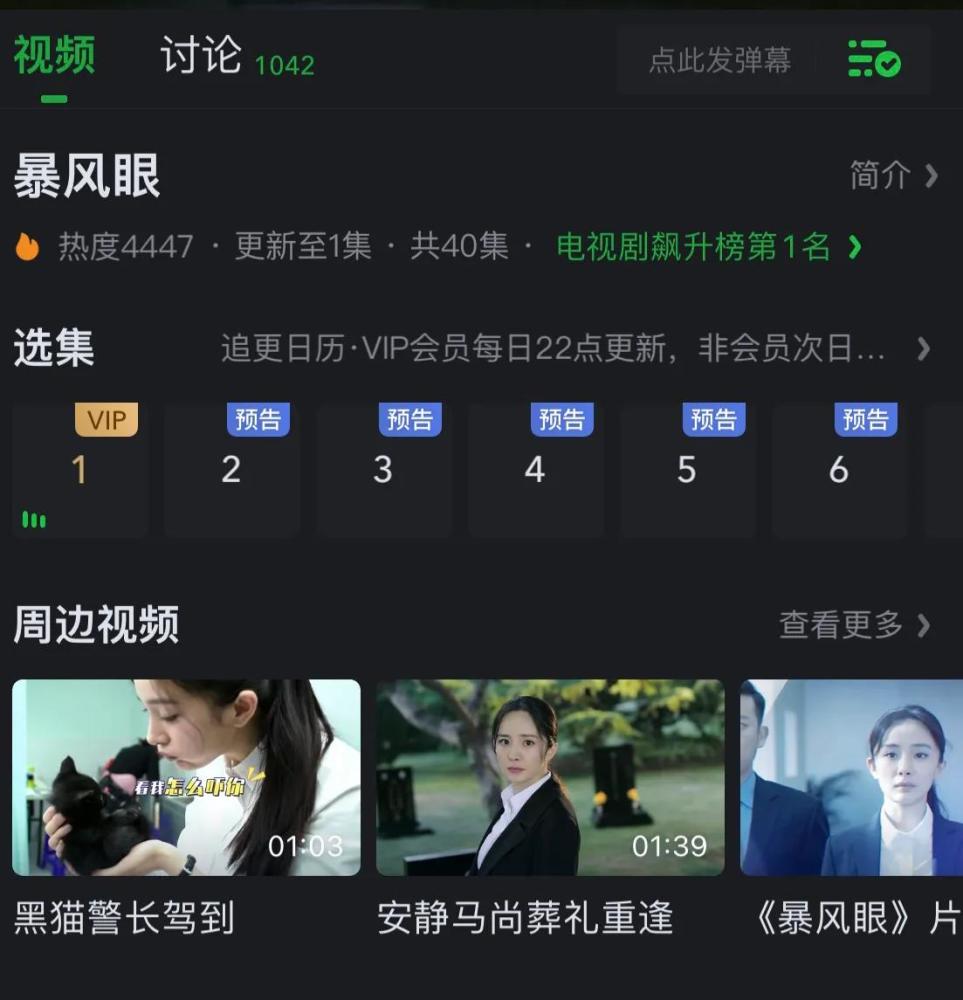Select episode 2 preview
Screen dimensions: 963x1000
click(x=231, y=470)
